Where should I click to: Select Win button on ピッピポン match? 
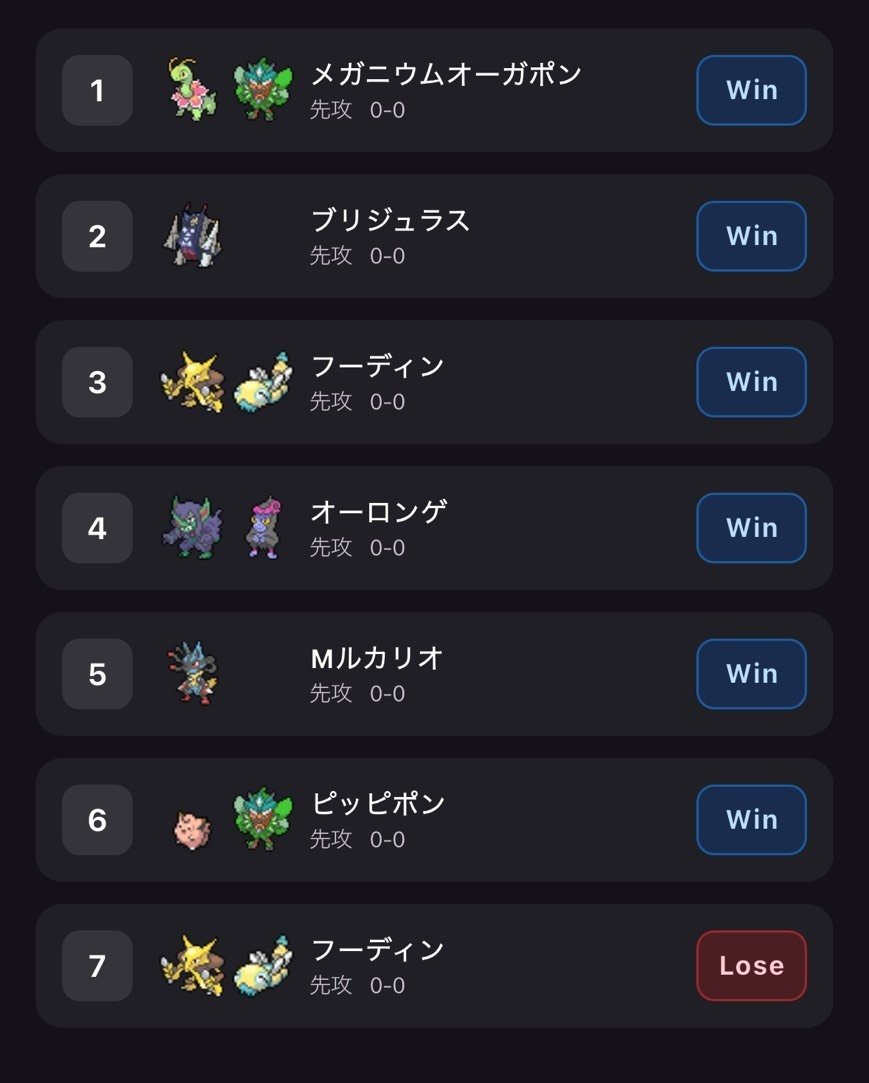coord(751,820)
